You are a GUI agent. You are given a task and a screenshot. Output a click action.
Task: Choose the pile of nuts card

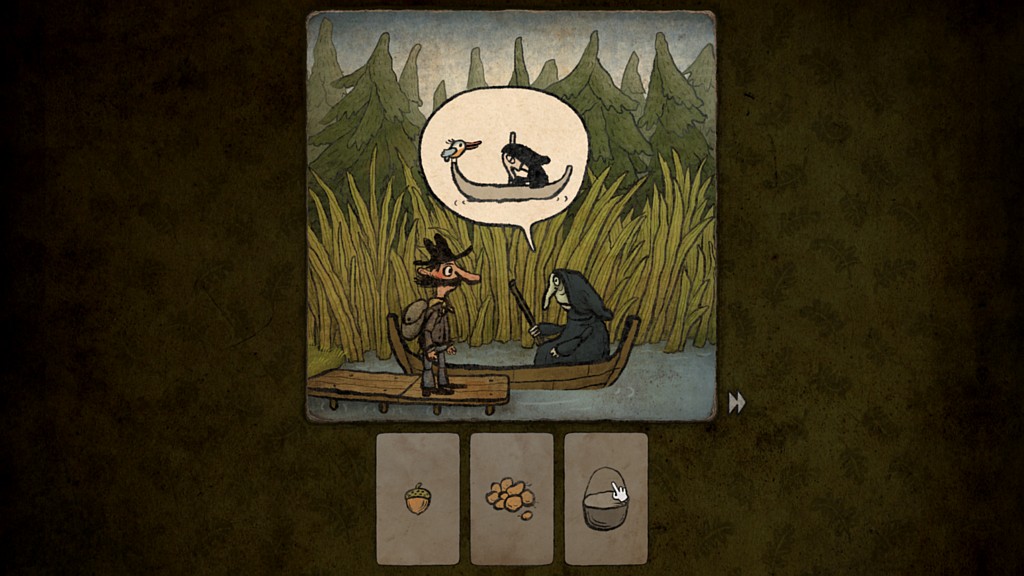511,498
